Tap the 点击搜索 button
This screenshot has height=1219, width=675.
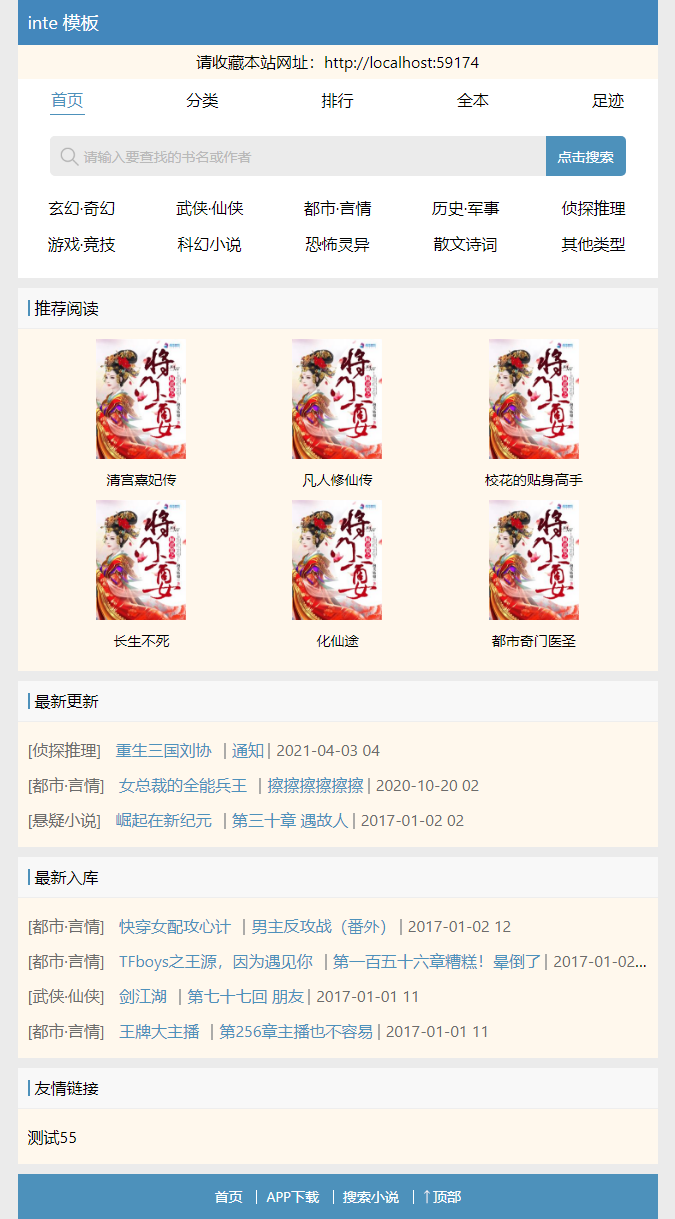[585, 157]
